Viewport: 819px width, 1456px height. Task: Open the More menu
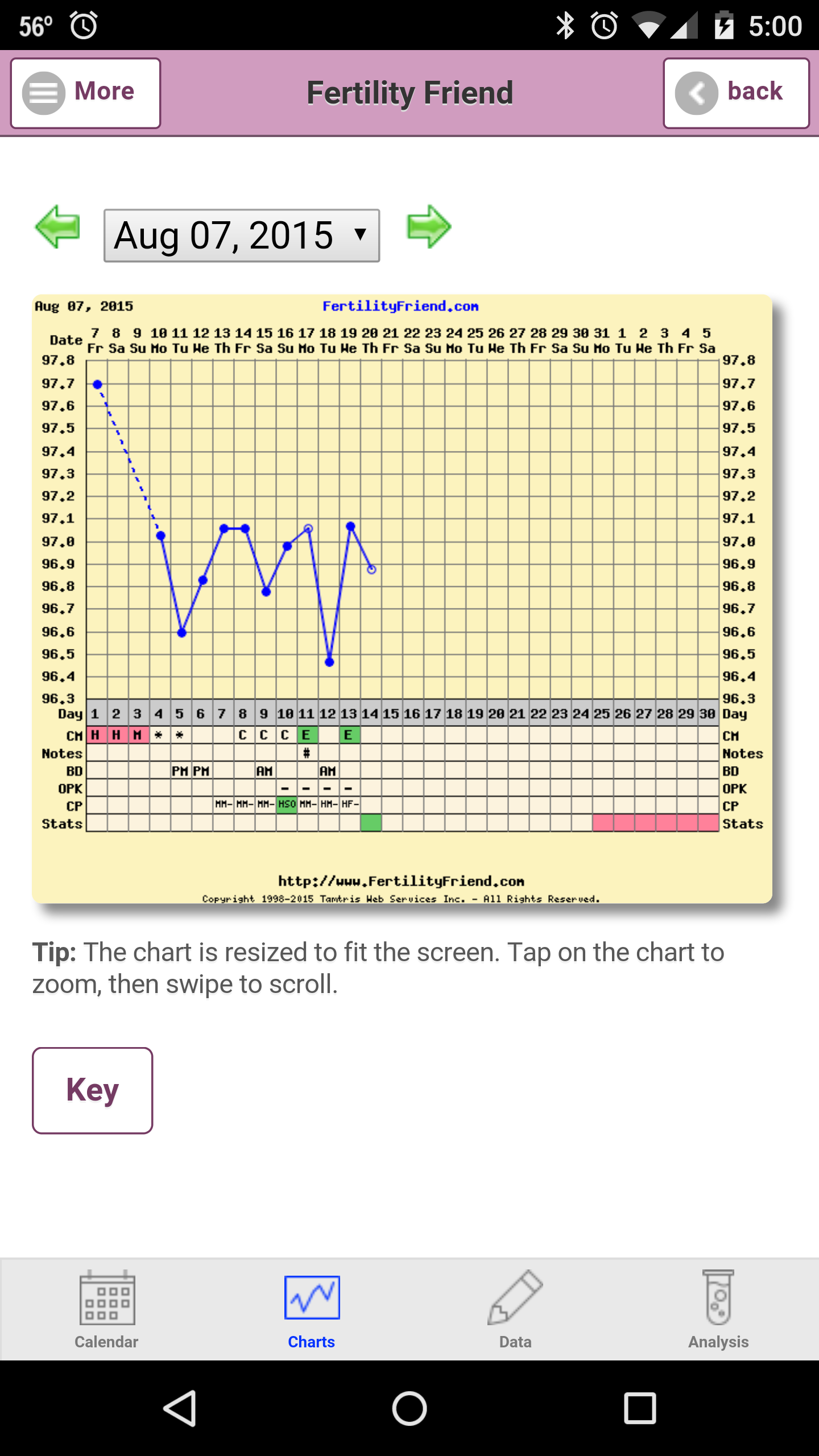(86, 93)
